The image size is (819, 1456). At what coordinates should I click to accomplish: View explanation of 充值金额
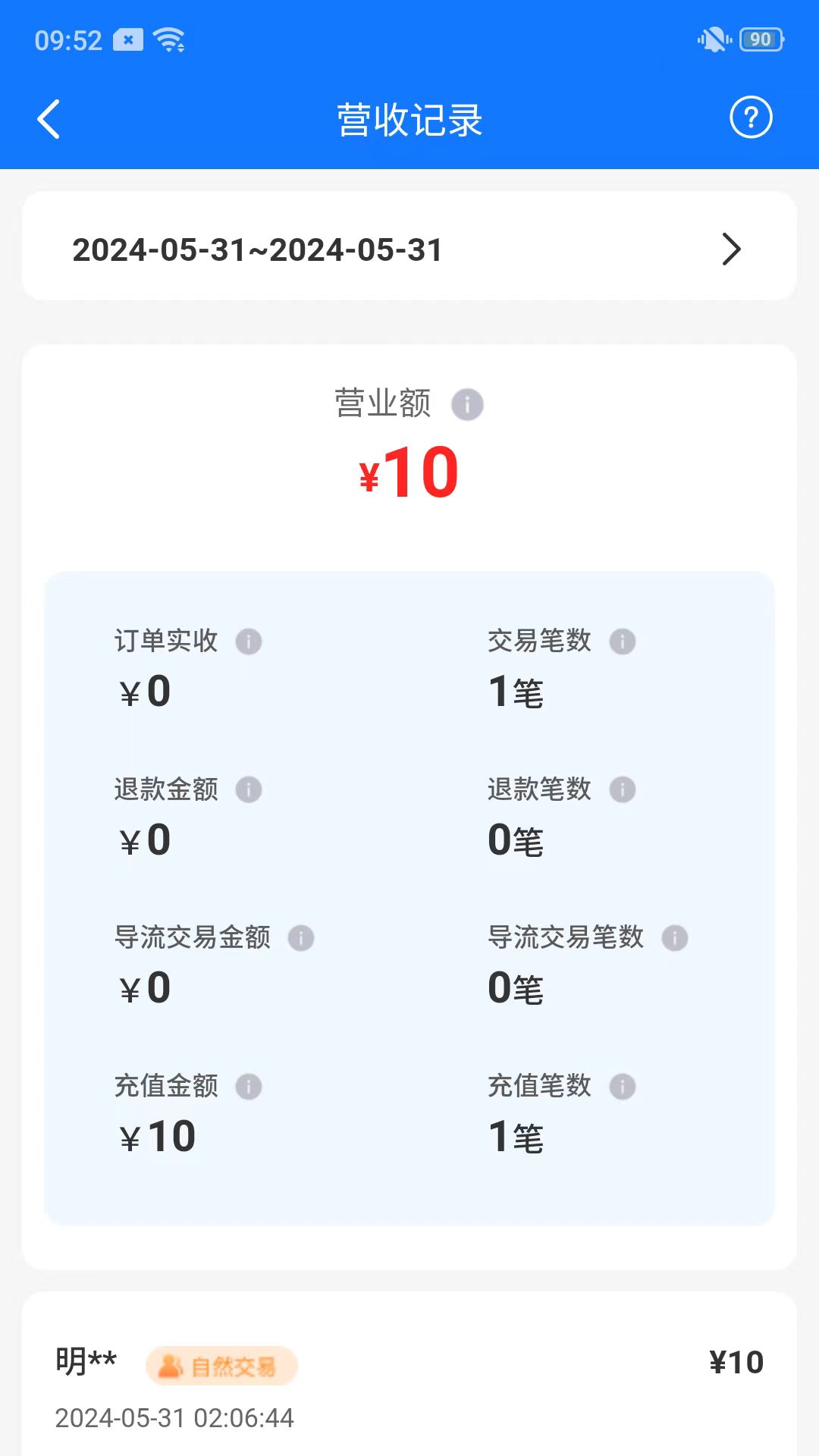(x=249, y=1087)
